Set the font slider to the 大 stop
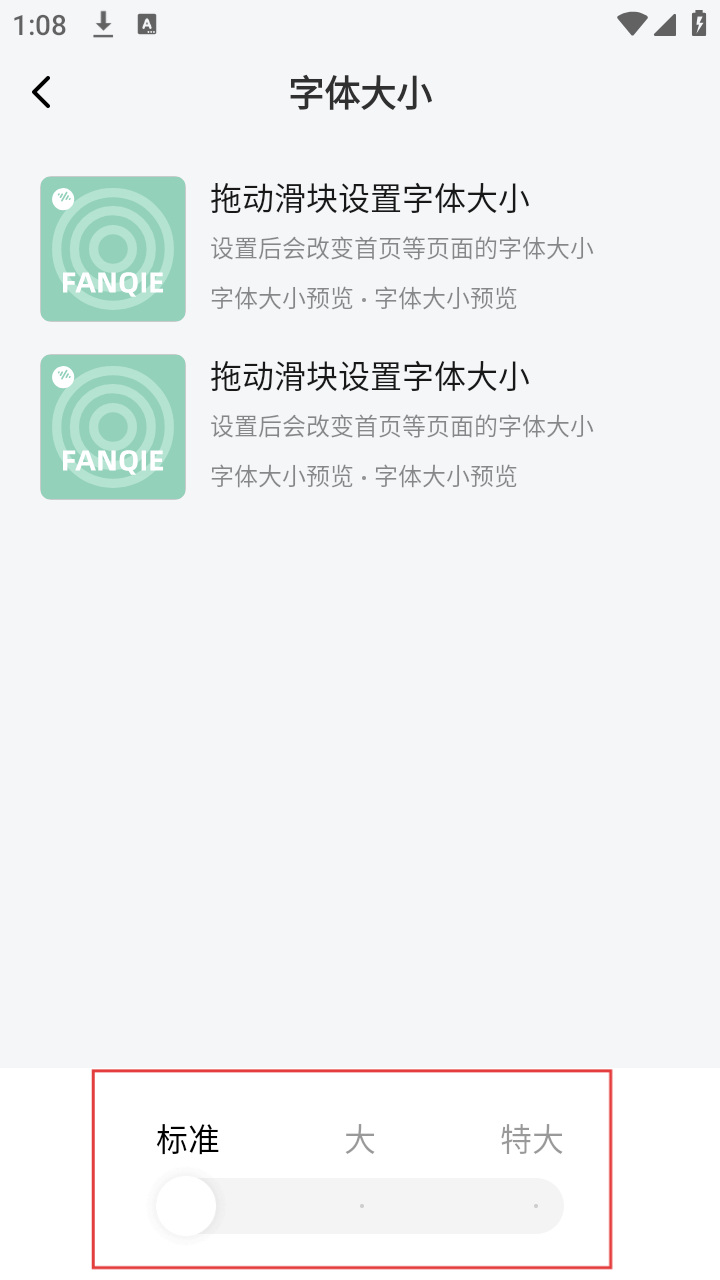The image size is (720, 1280). [x=361, y=1206]
